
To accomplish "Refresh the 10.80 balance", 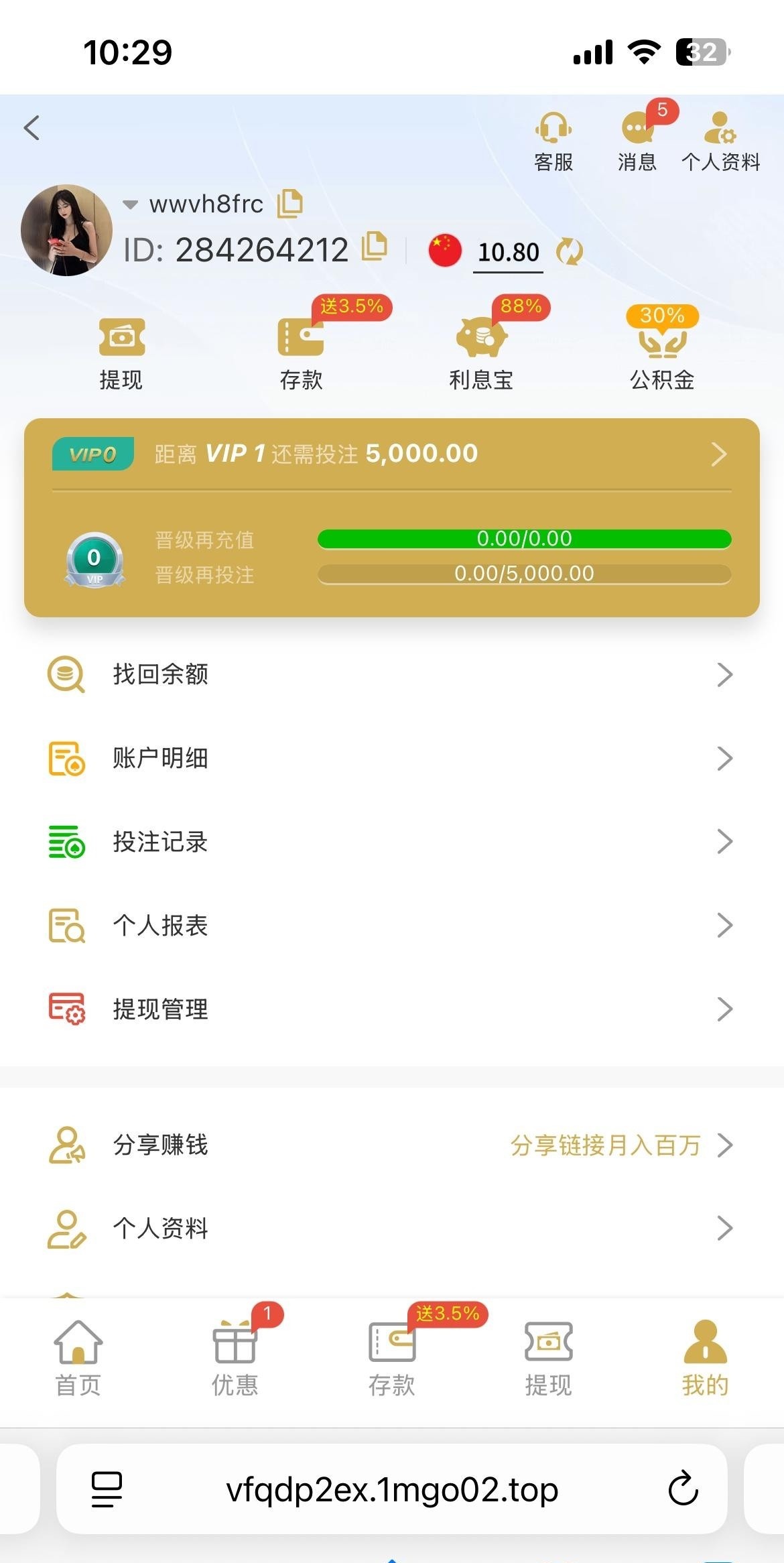I will tap(570, 251).
